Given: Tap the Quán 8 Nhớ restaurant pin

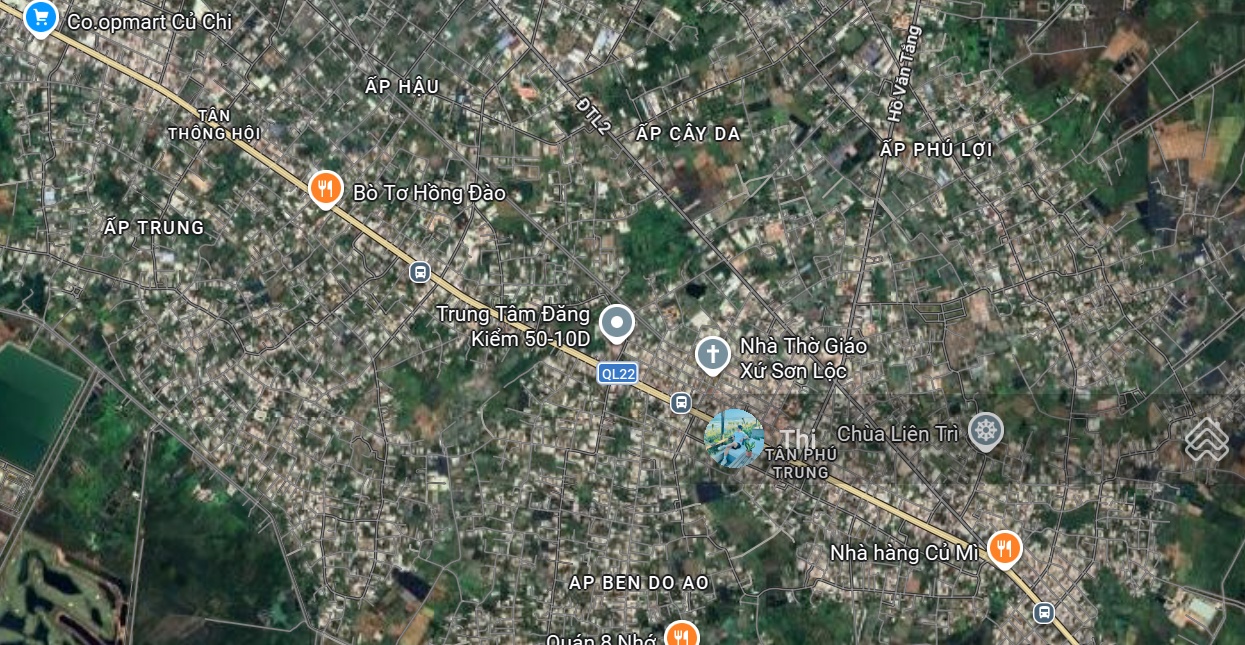Looking at the screenshot, I should [x=681, y=635].
